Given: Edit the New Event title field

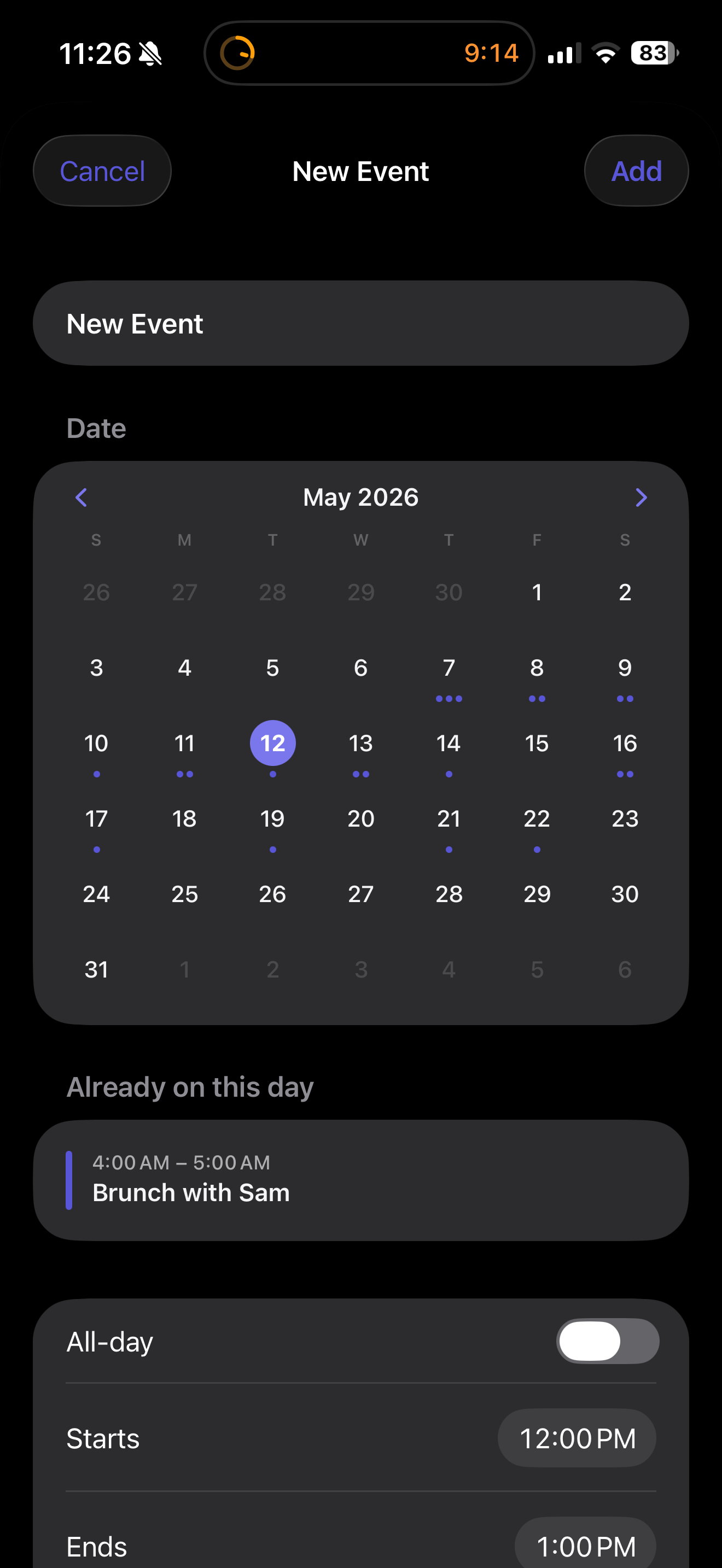Looking at the screenshot, I should tap(361, 323).
